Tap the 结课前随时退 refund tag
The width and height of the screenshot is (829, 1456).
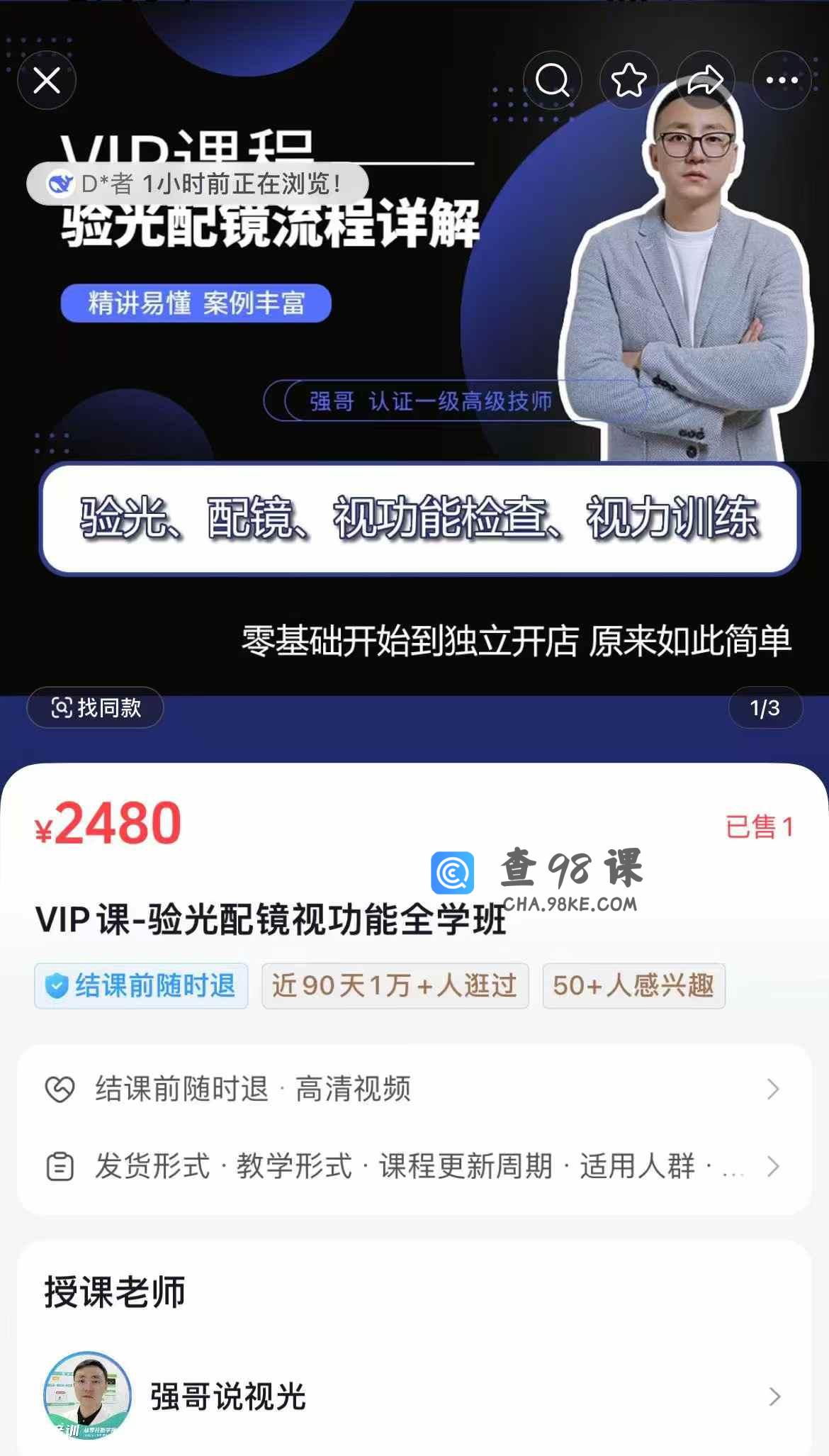point(142,985)
